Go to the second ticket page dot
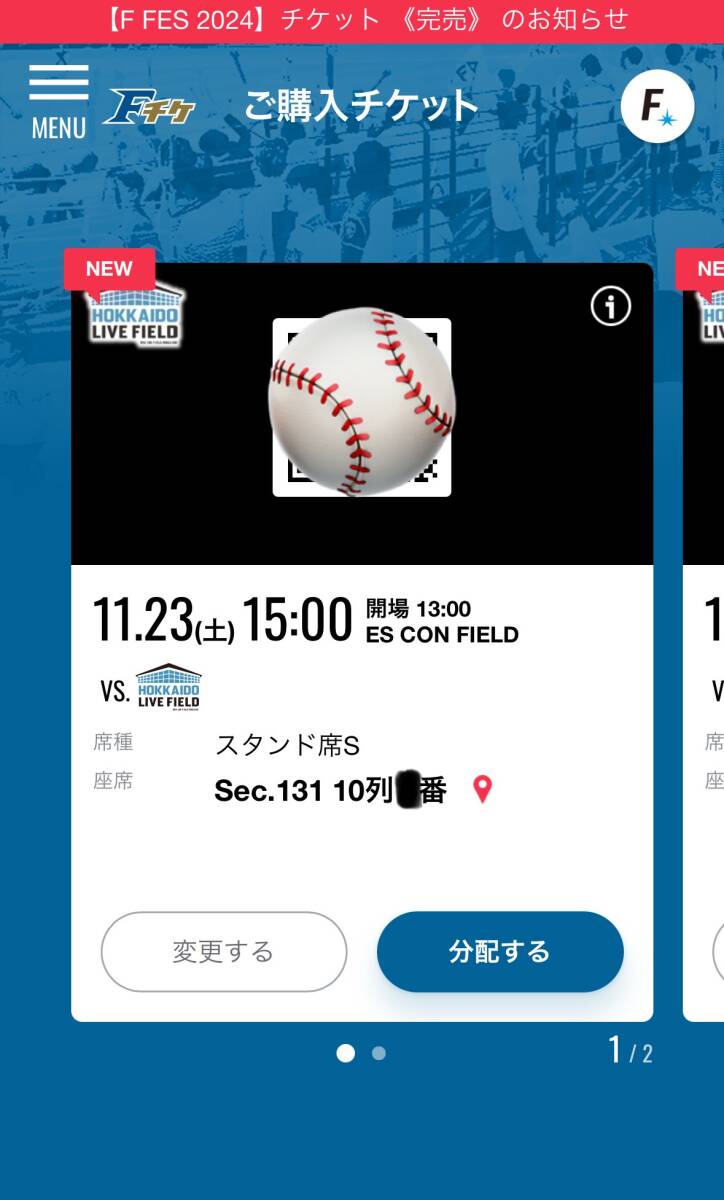Screen dimensions: 724x1200 tap(379, 1053)
